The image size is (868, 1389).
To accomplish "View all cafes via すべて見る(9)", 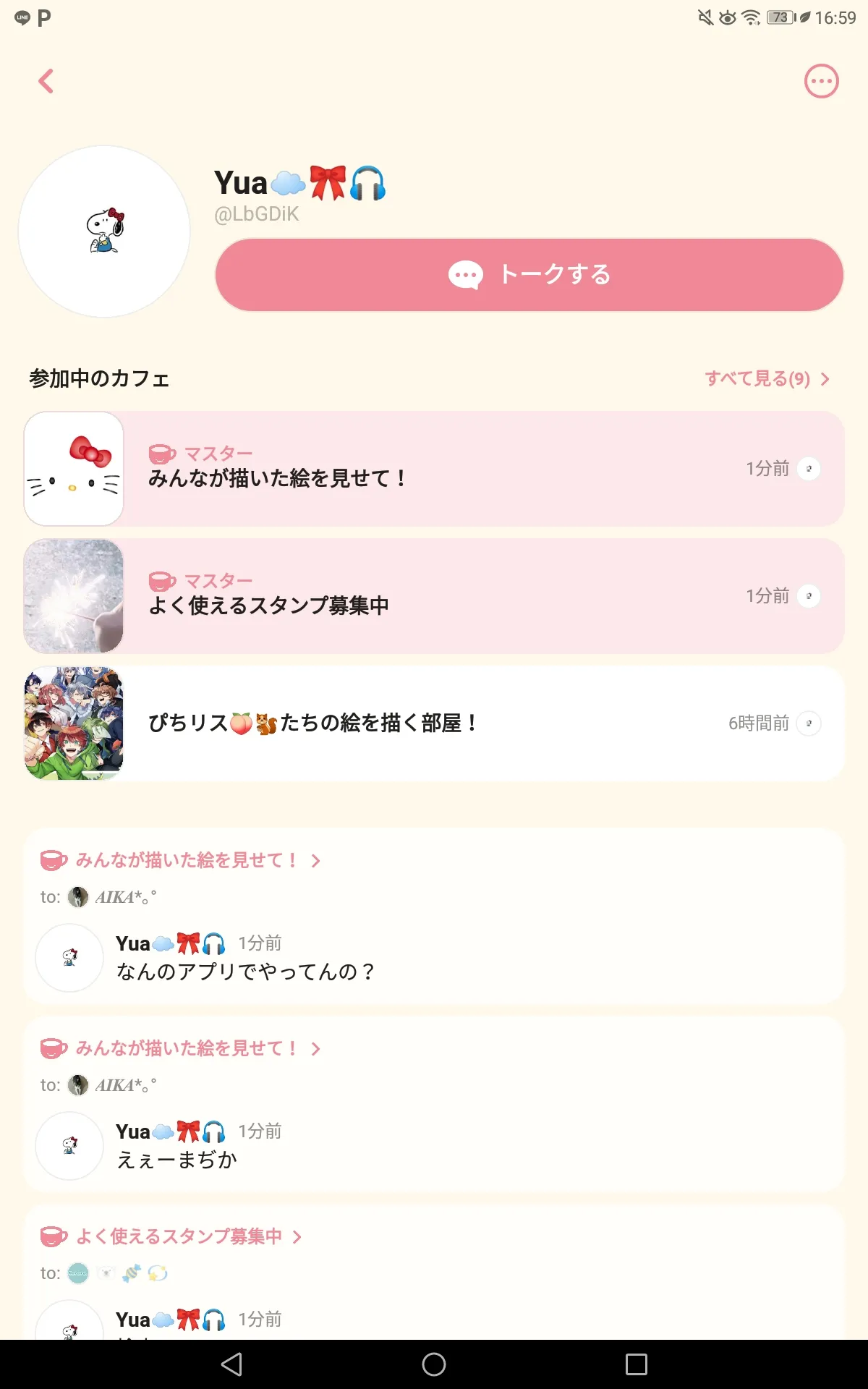I will tap(766, 378).
